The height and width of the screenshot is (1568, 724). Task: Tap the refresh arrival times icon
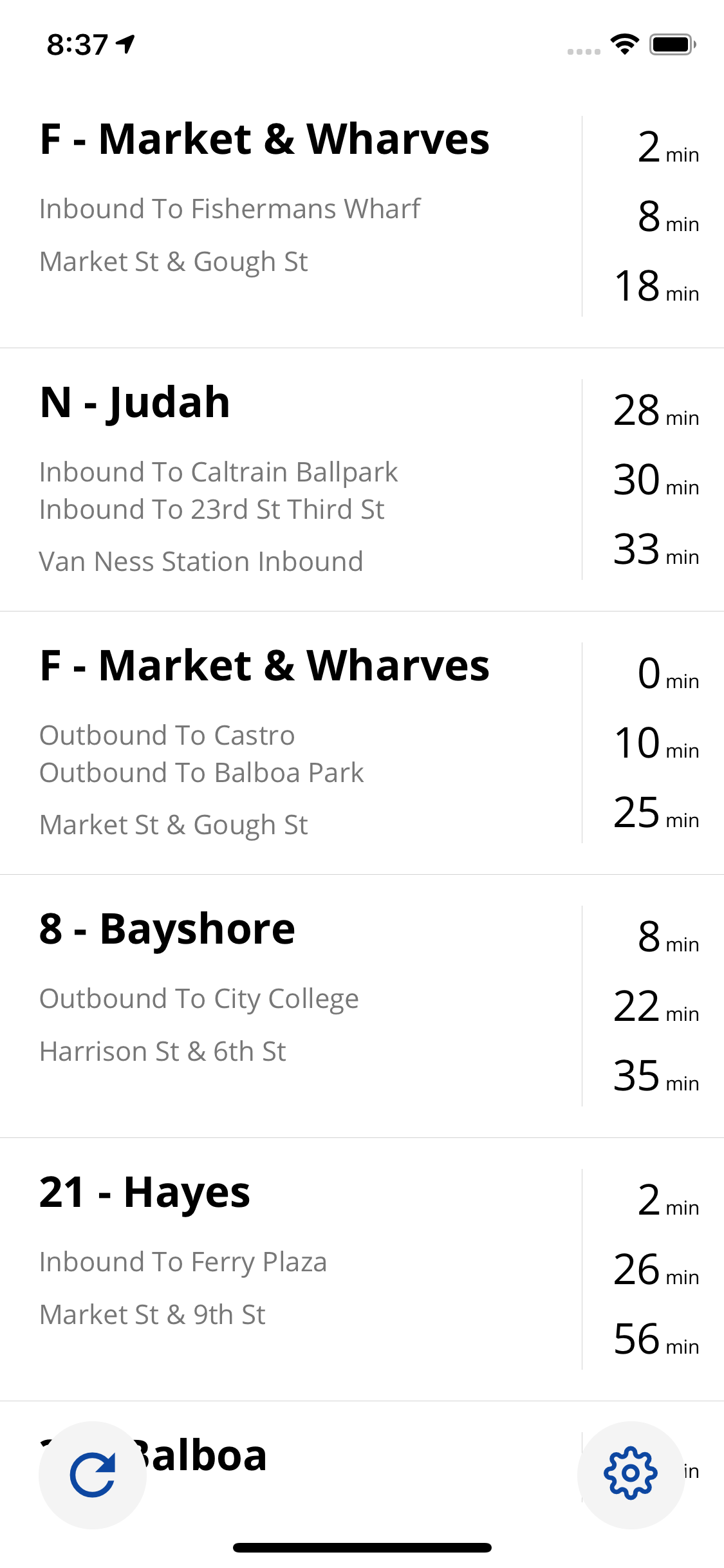[92, 1474]
